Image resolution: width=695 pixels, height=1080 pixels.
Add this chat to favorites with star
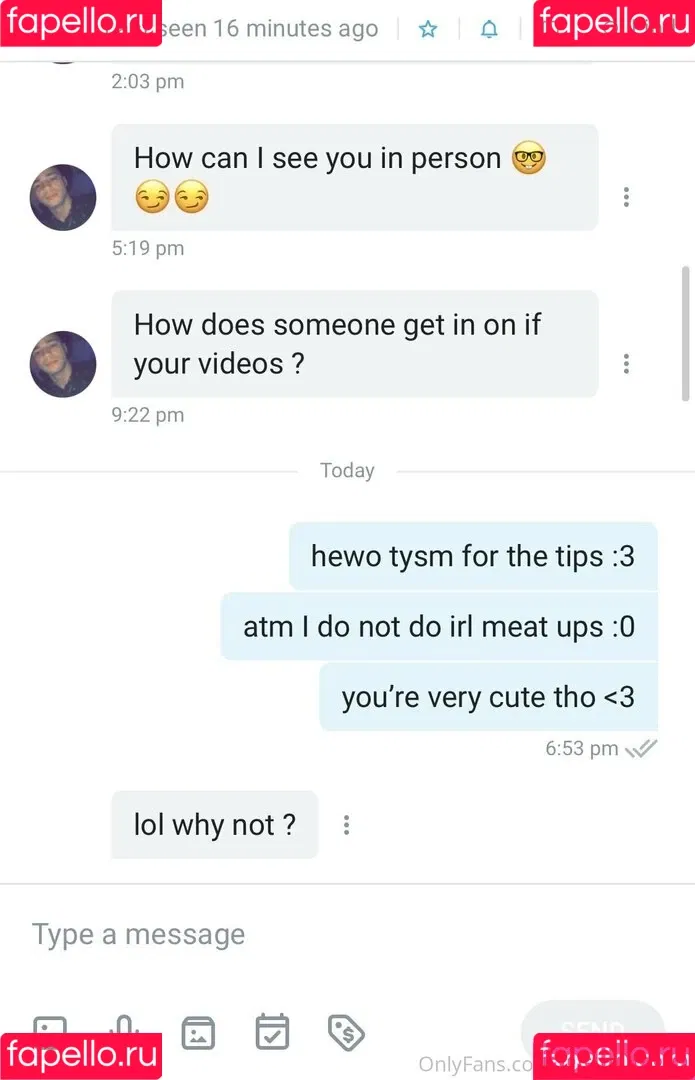(x=428, y=30)
